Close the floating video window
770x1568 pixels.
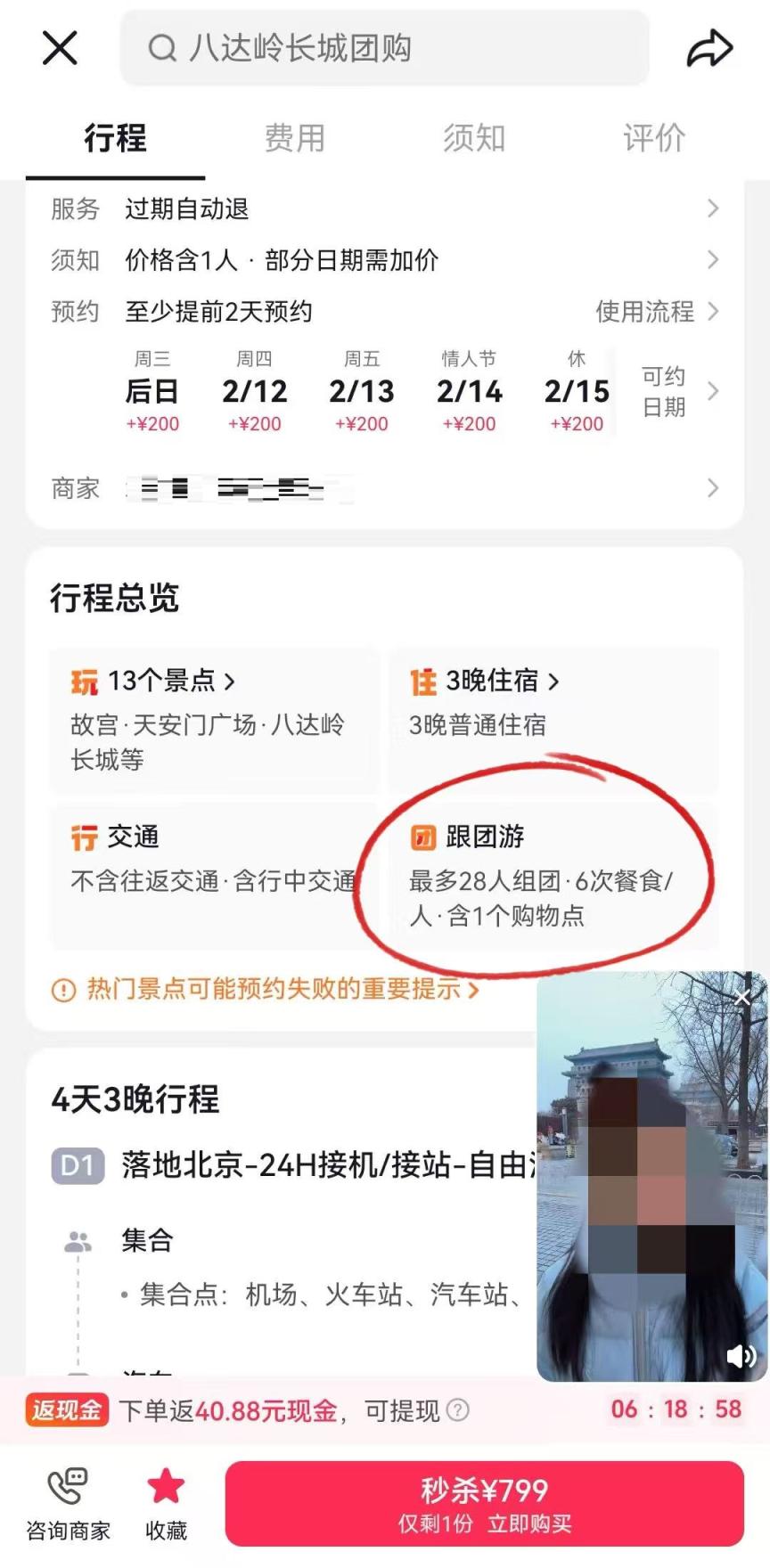click(x=742, y=997)
